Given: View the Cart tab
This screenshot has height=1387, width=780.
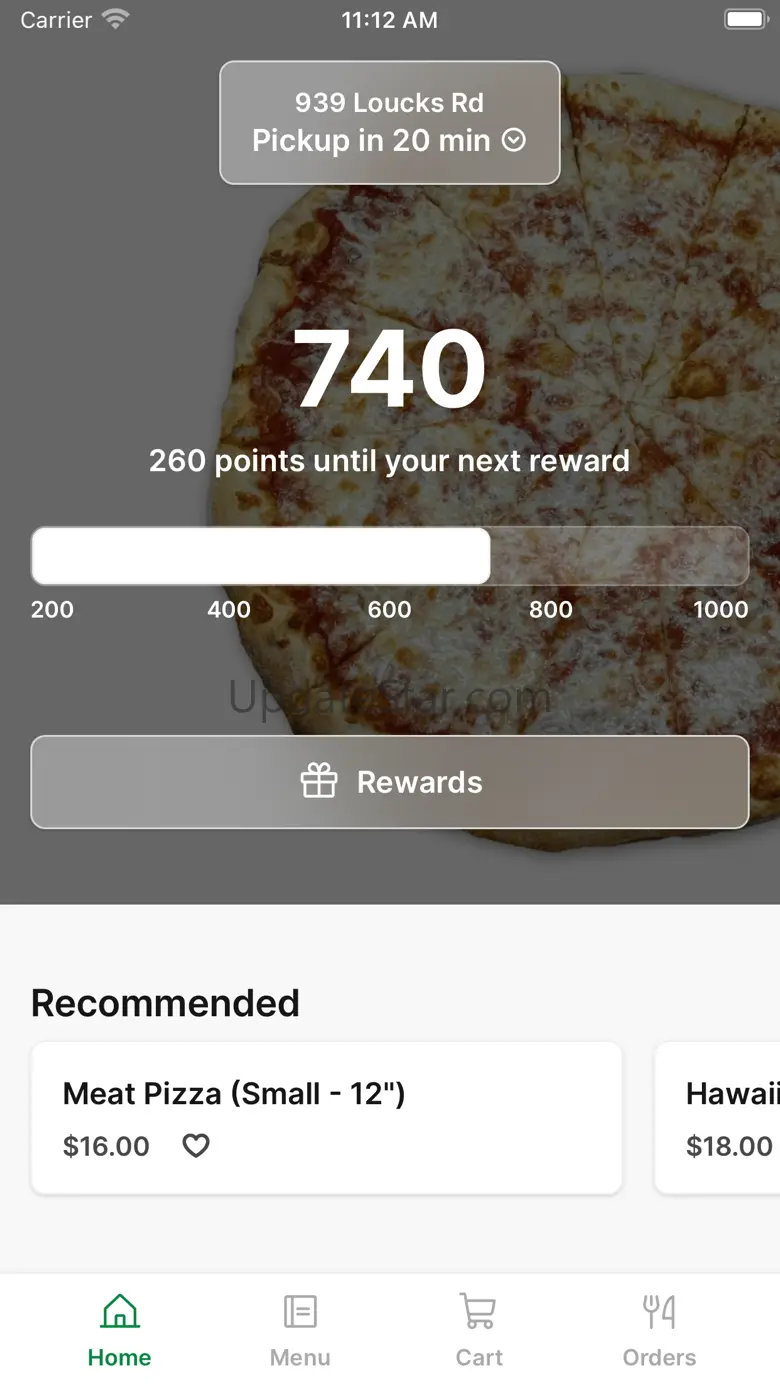Looking at the screenshot, I should [479, 1330].
